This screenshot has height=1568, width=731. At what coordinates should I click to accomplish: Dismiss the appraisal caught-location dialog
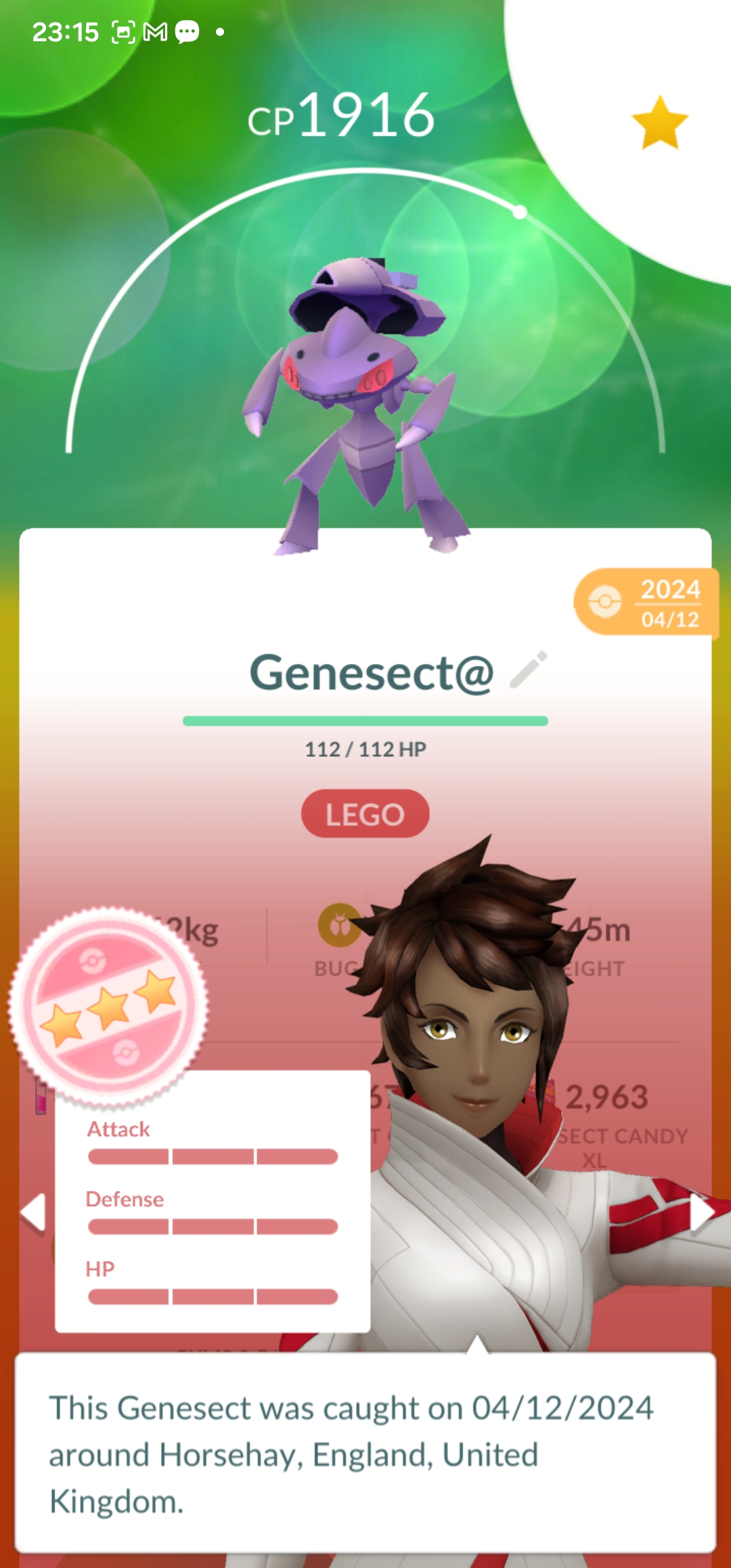(365, 1453)
